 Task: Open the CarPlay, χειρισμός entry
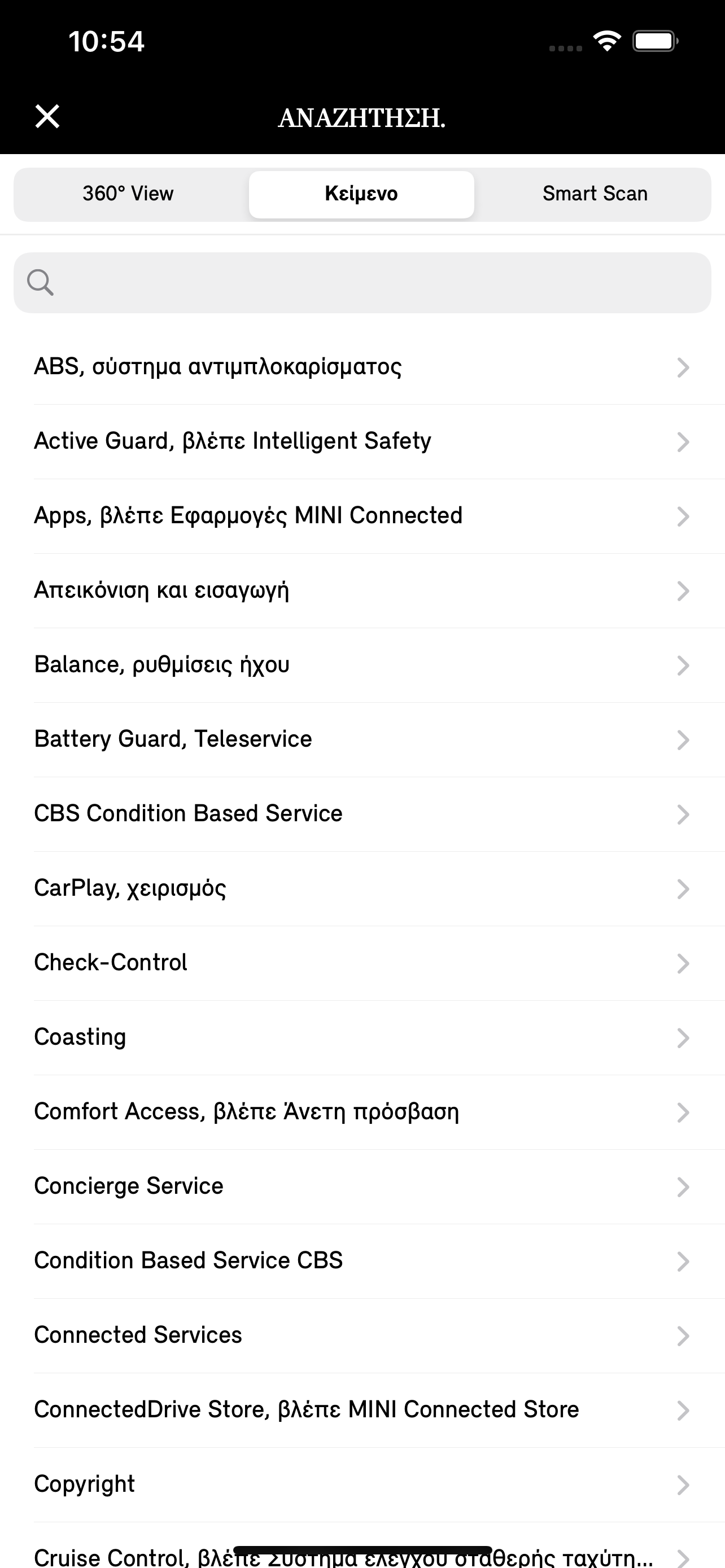coord(362,887)
